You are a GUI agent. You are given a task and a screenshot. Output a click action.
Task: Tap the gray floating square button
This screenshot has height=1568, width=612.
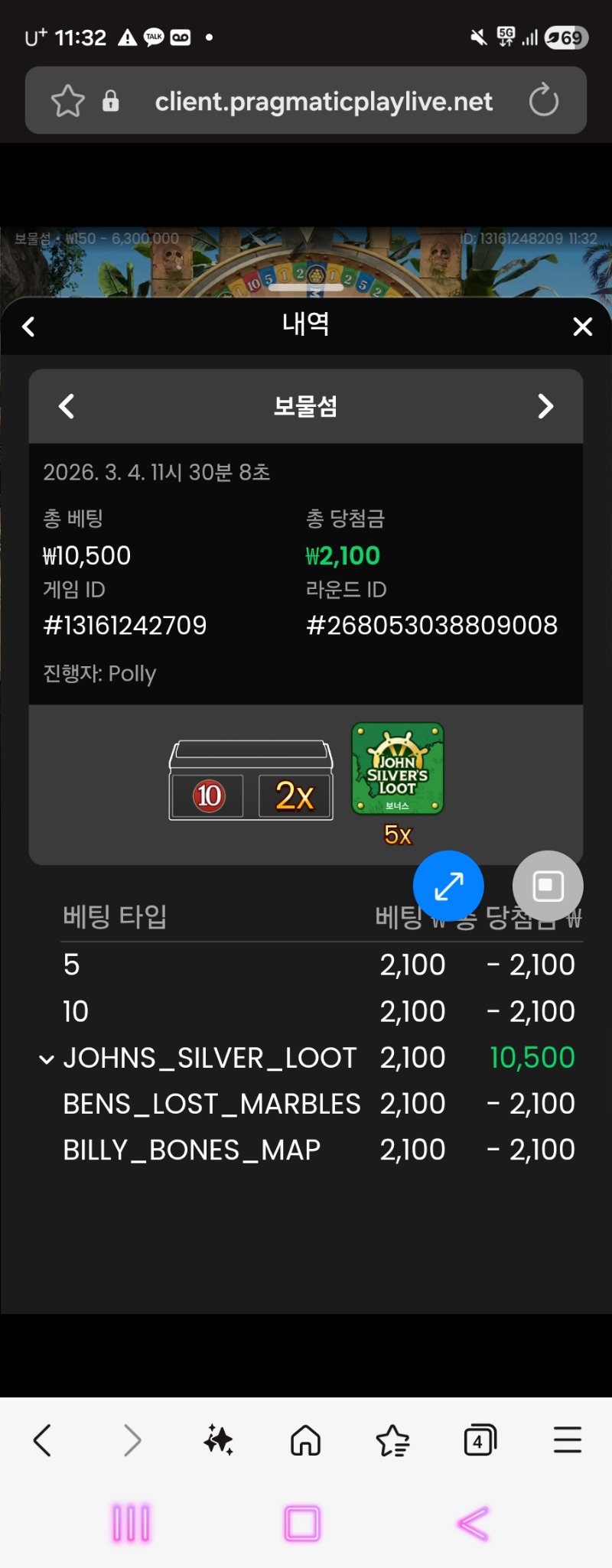point(548,886)
